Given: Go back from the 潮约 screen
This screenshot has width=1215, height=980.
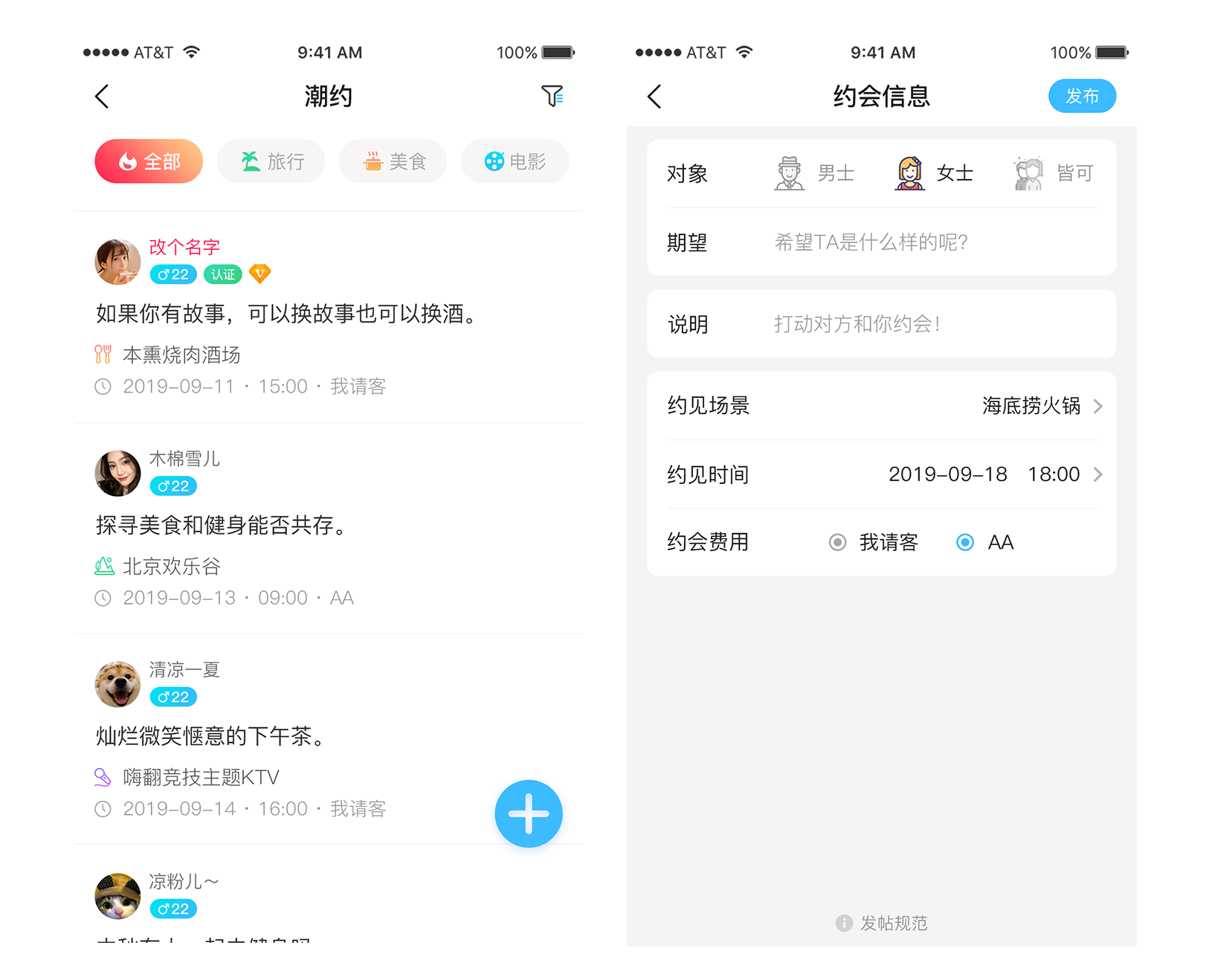Looking at the screenshot, I should pos(103,97).
